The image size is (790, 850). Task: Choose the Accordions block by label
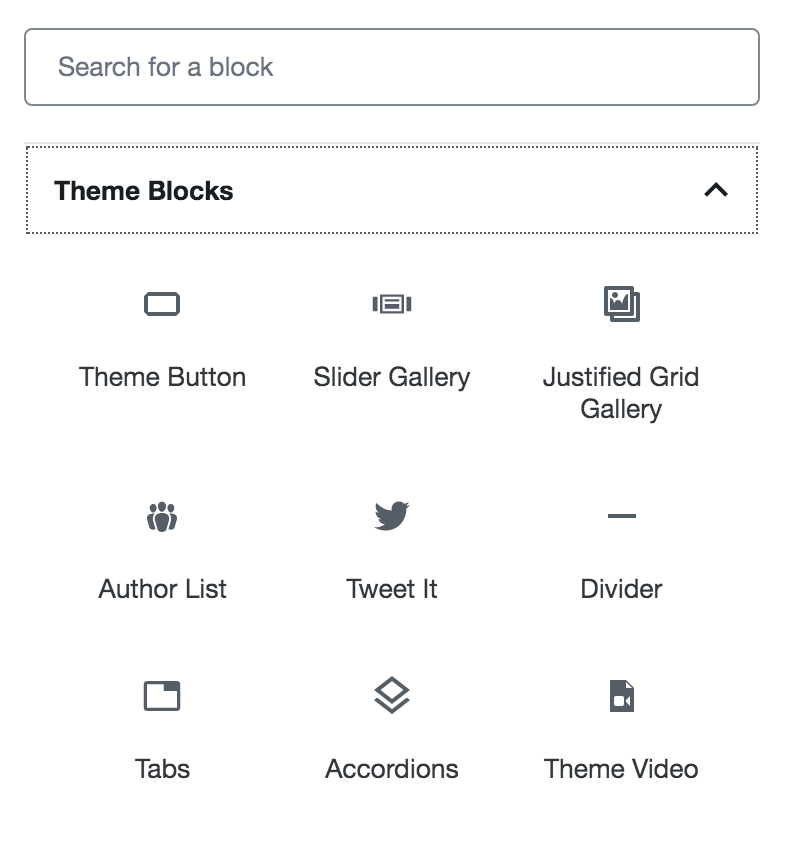(391, 769)
